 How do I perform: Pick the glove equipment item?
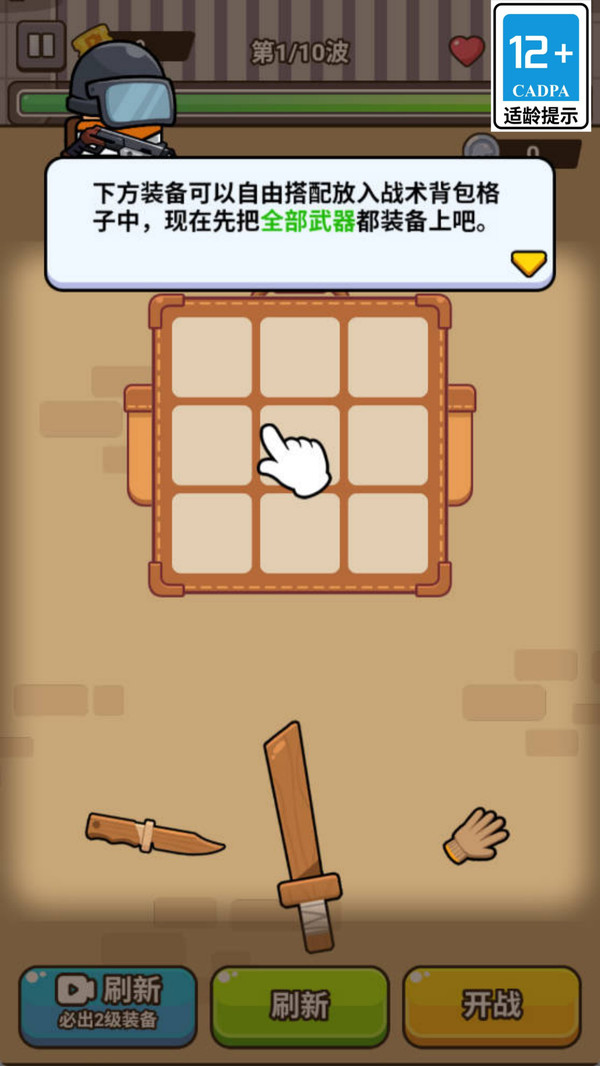(x=476, y=836)
